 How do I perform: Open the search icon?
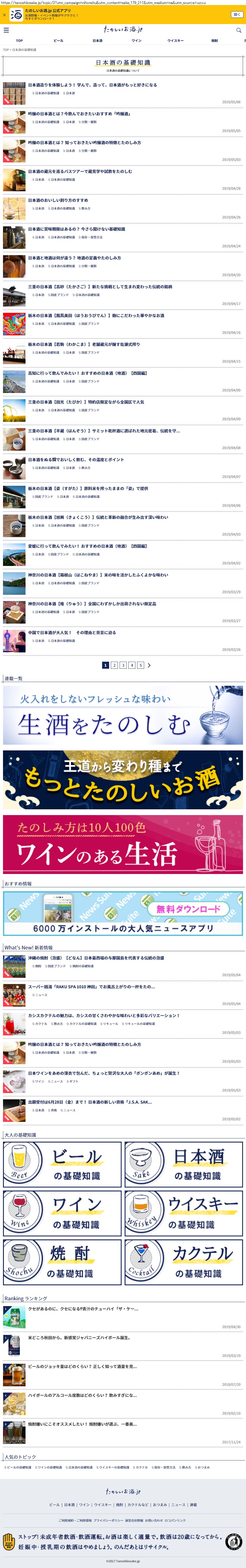coord(239,30)
